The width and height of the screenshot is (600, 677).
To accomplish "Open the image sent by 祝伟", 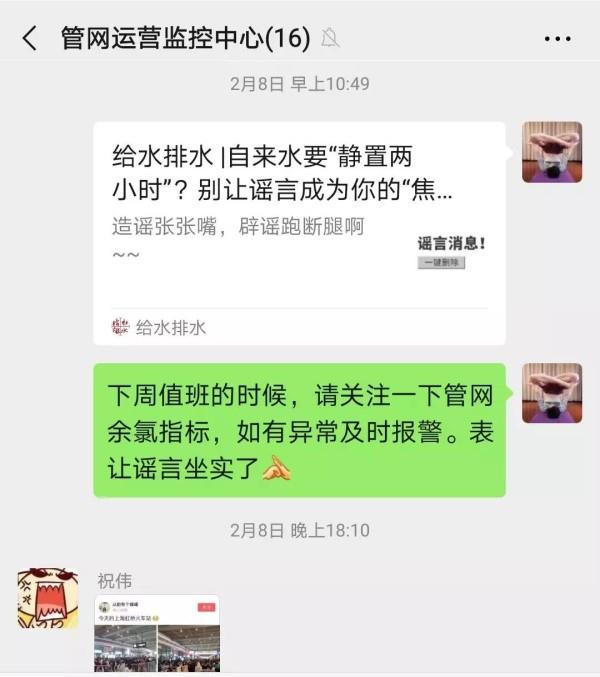I will tap(156, 634).
